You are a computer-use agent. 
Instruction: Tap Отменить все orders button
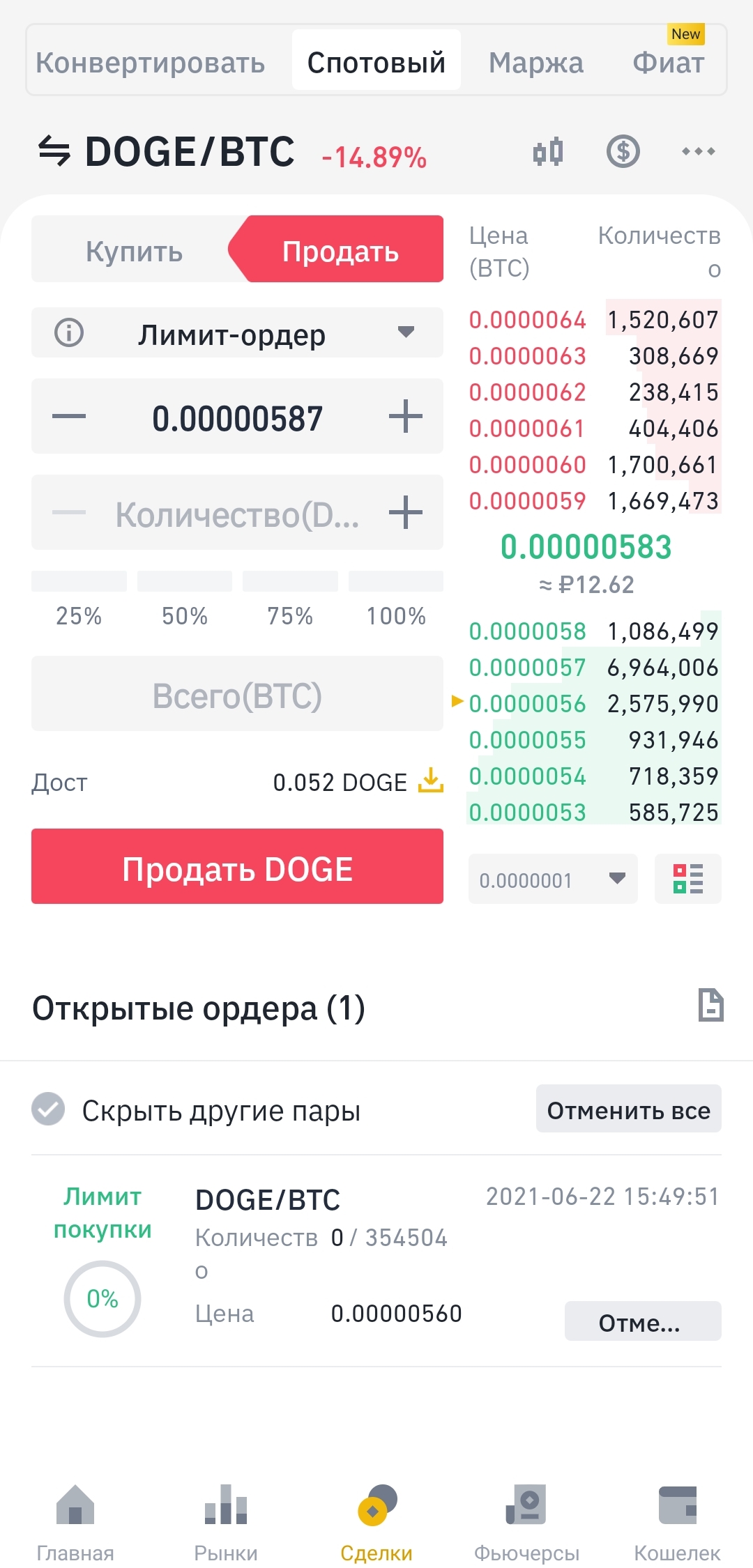coord(628,1109)
